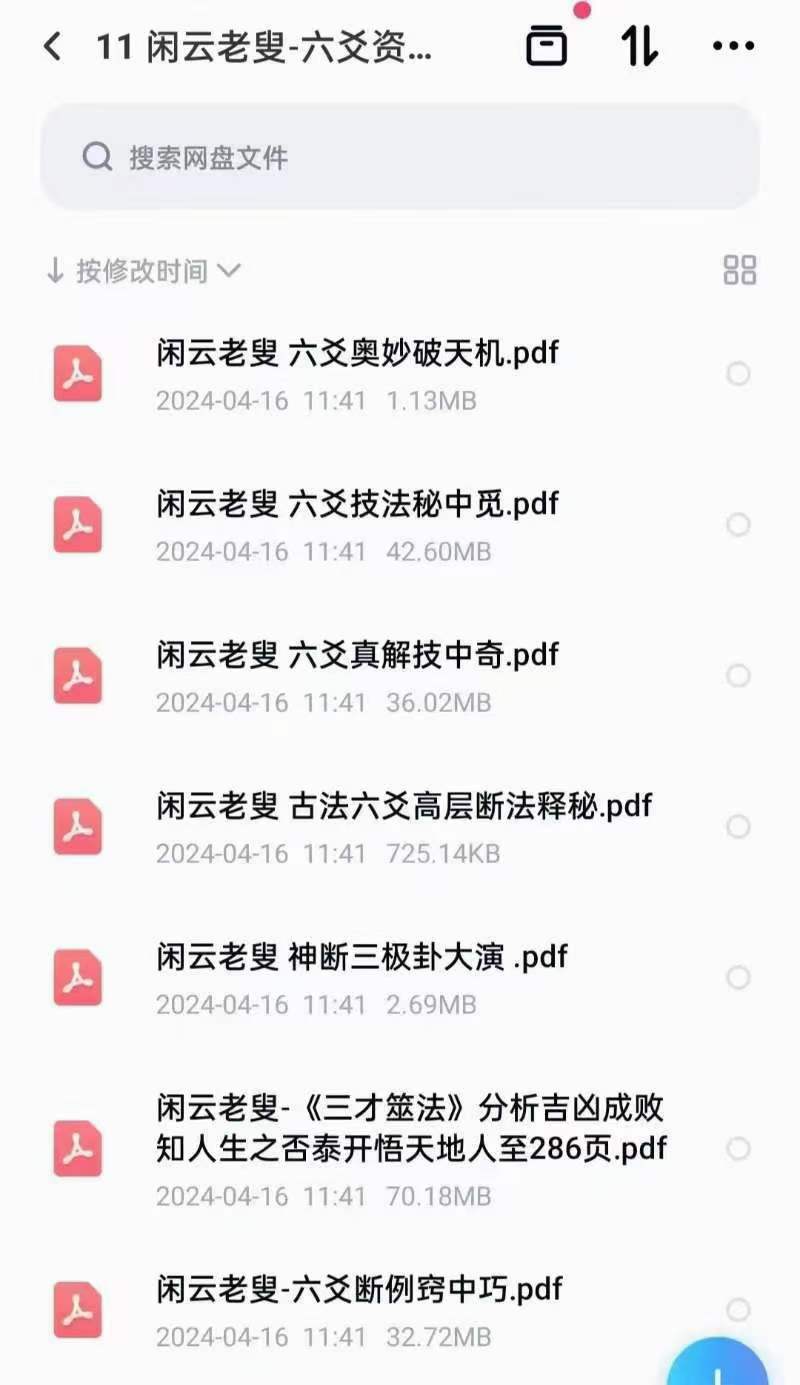This screenshot has width=800, height=1385.
Task: Tap the 搜索网盘文件 search box
Action: [400, 157]
